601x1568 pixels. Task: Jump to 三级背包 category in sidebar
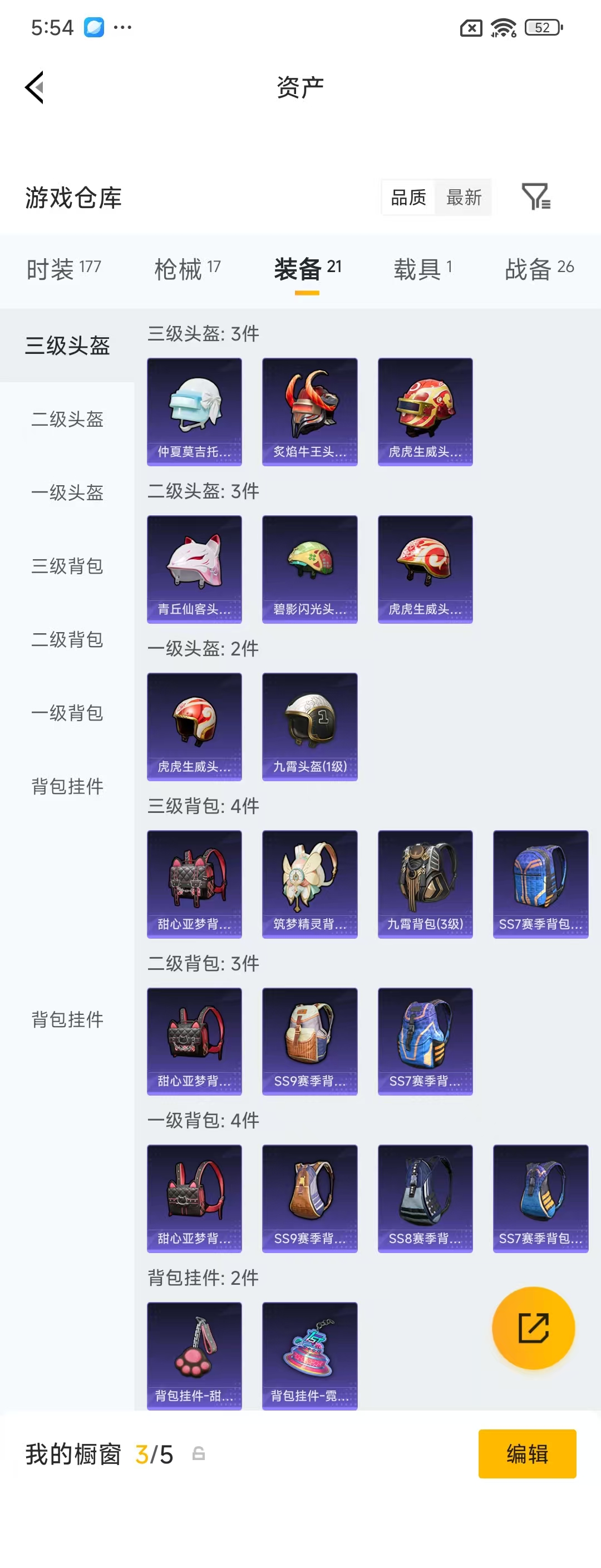click(x=67, y=566)
